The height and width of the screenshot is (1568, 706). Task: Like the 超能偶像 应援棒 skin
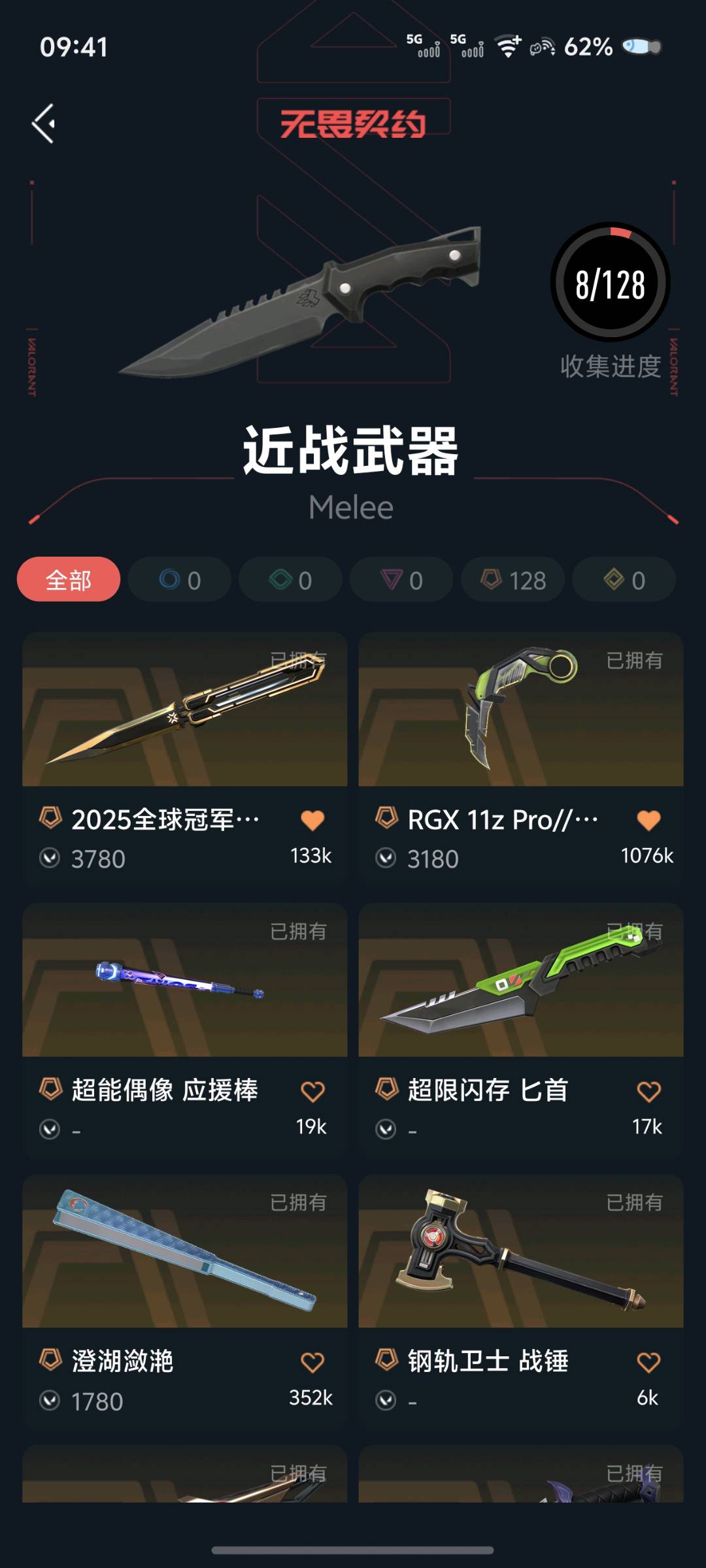pos(312,1091)
